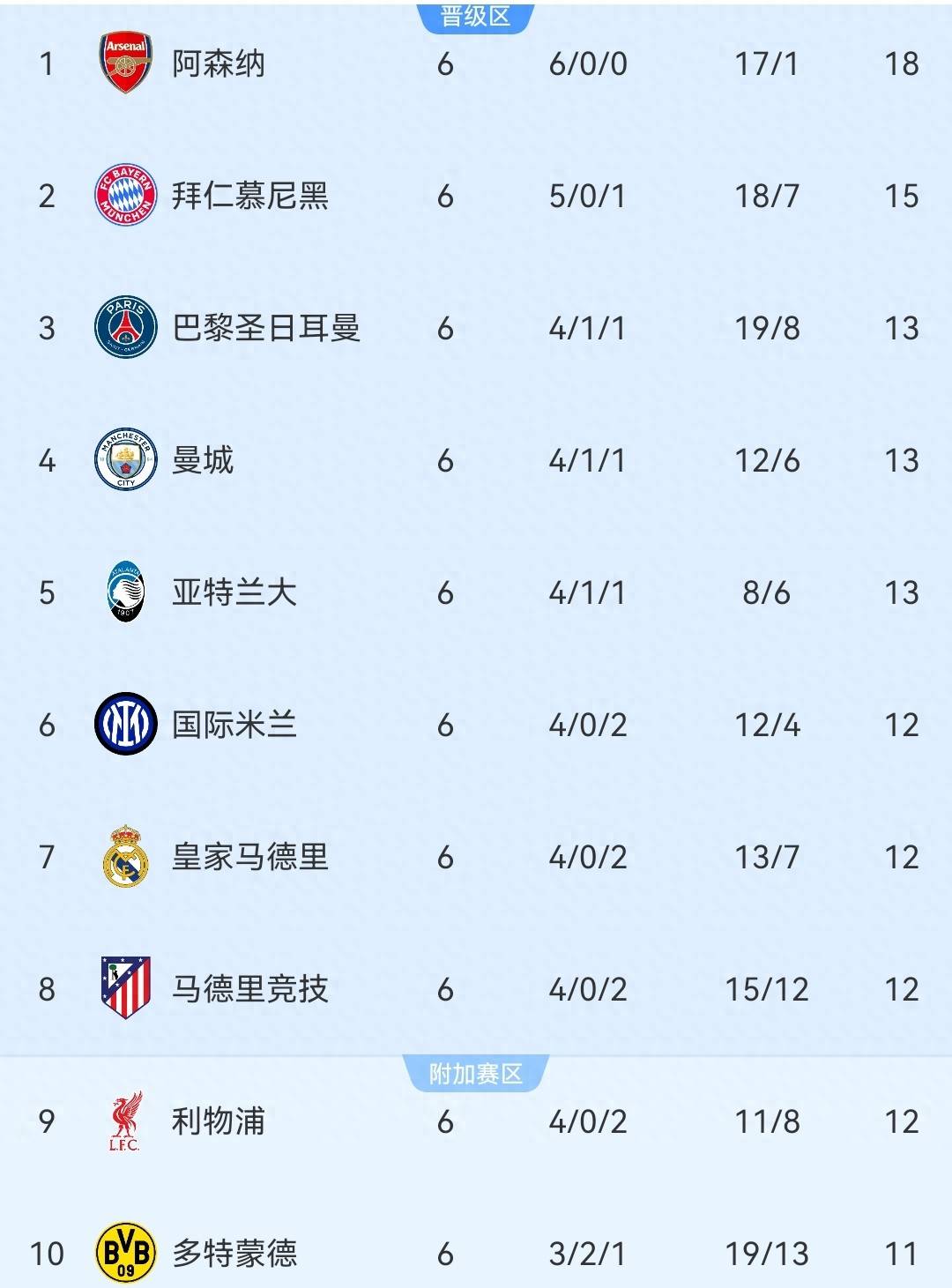Viewport: 952px width, 1288px height.
Task: Click the Atletico Madrid crest
Action: [126, 989]
